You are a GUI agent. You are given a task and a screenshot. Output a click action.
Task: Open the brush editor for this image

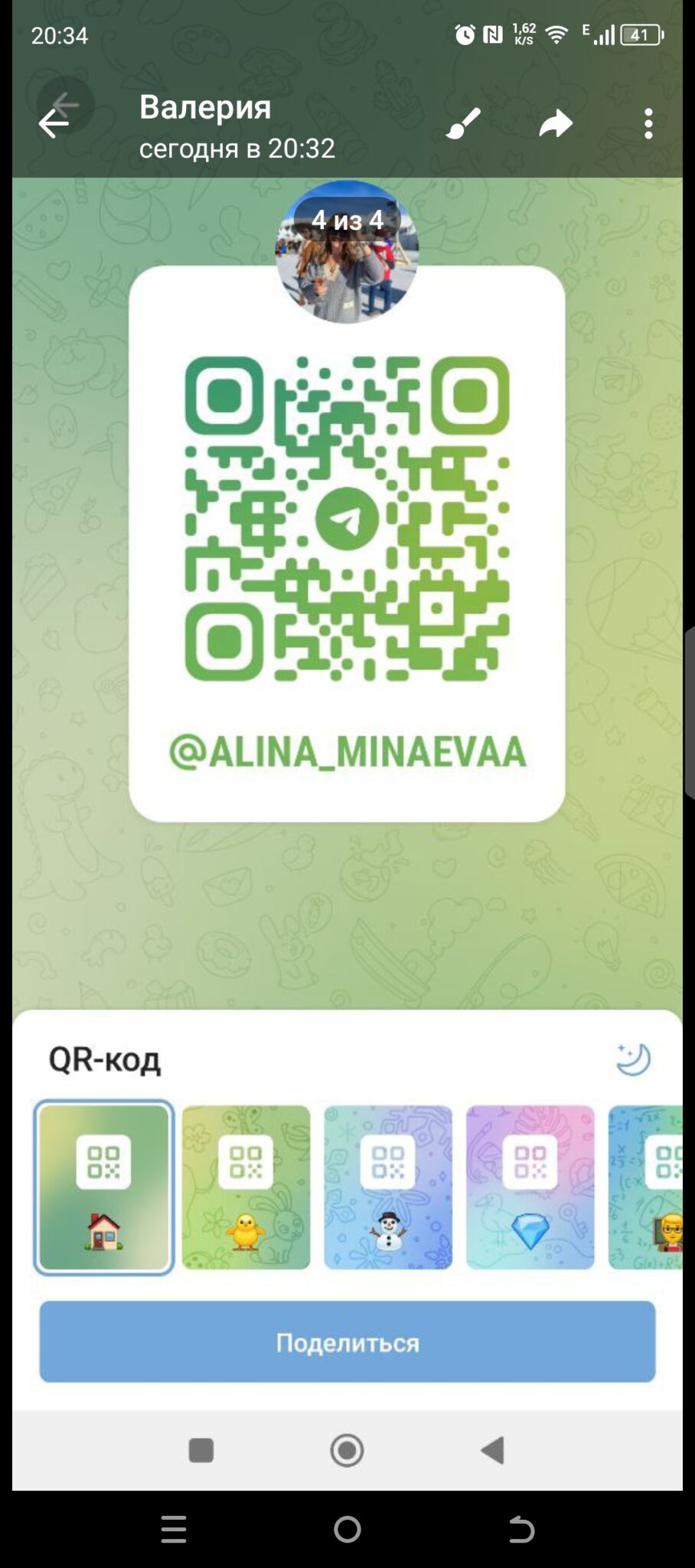click(x=463, y=123)
